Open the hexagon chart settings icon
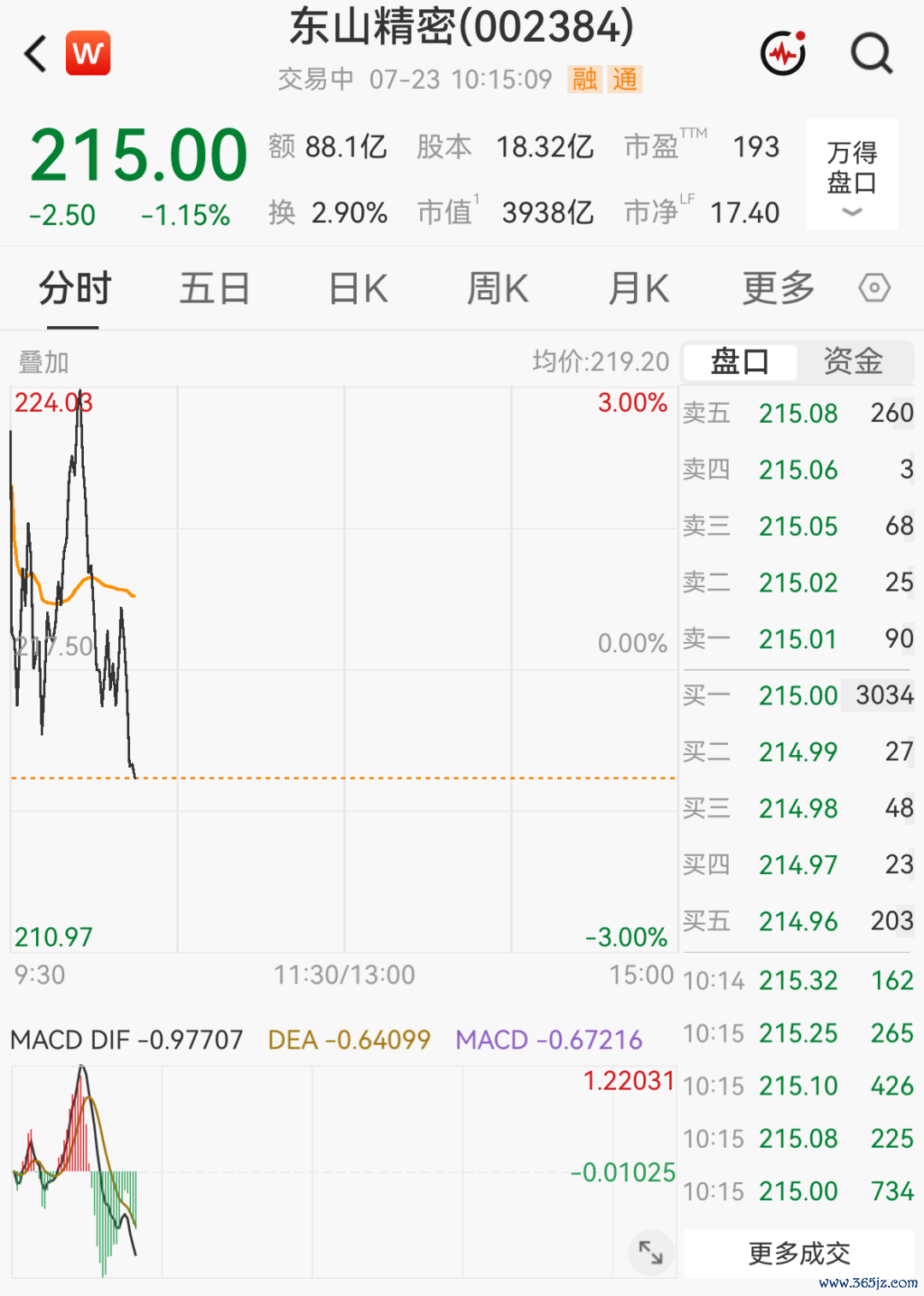This screenshot has height=1296, width=924. [x=874, y=288]
